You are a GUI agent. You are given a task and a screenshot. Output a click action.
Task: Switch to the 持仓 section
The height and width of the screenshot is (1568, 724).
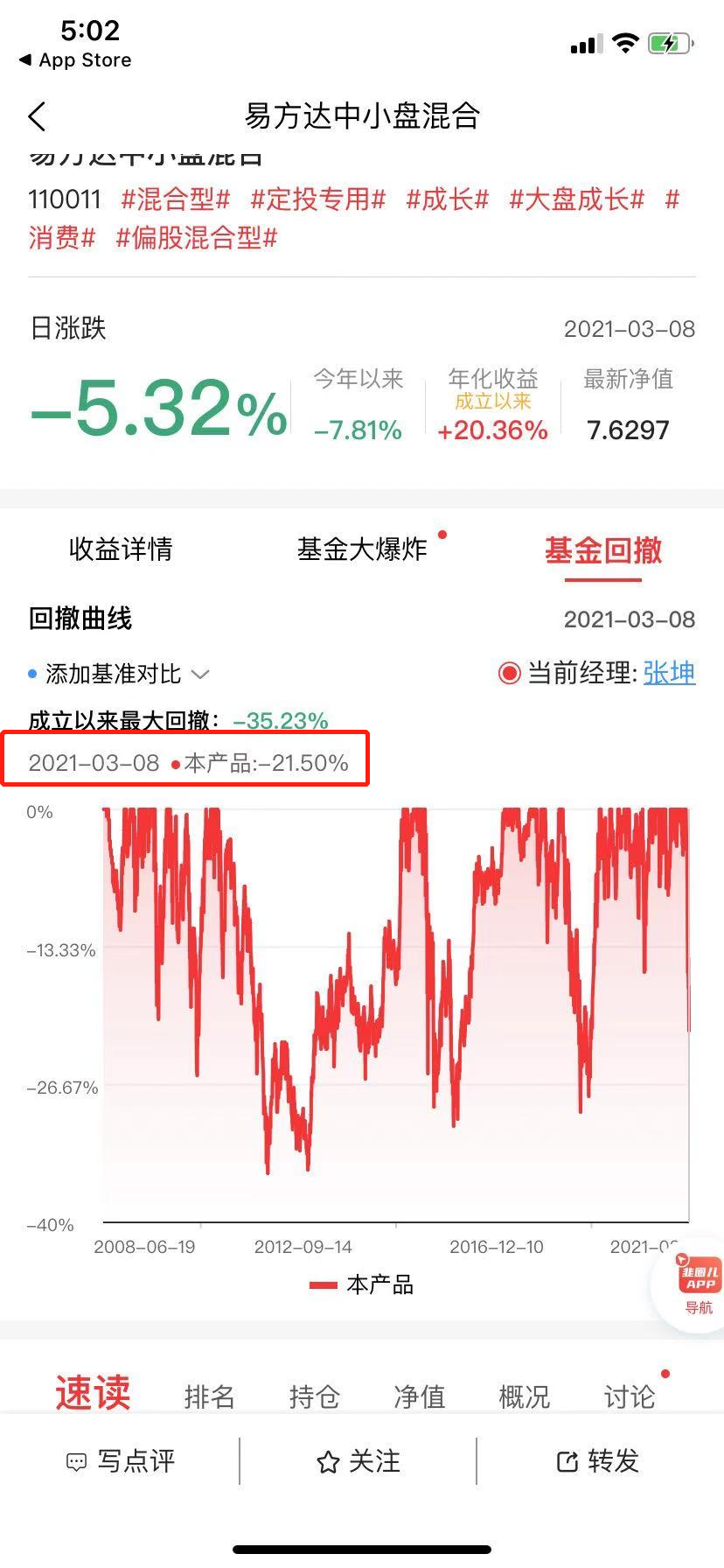[x=315, y=1396]
